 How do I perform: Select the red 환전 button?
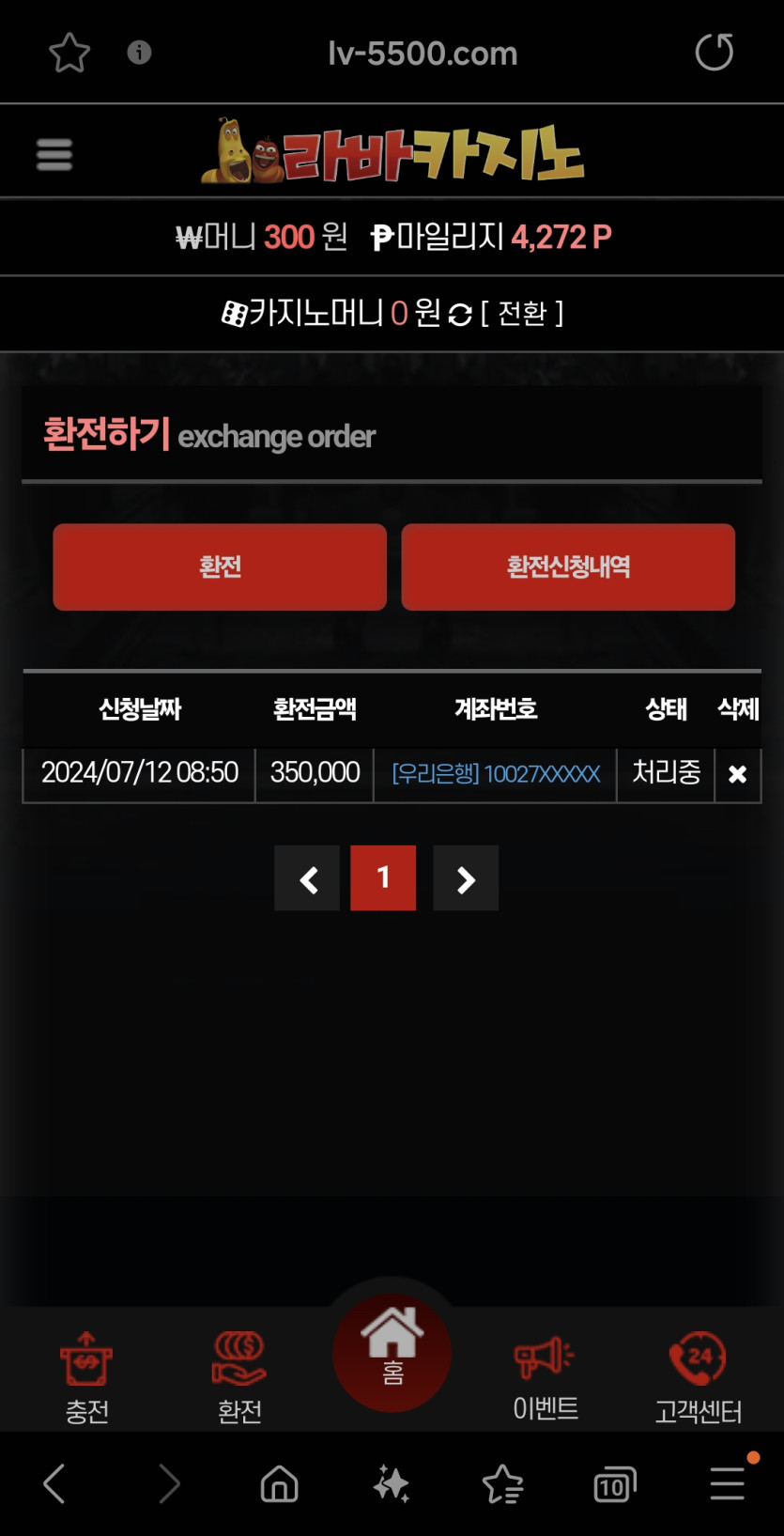[220, 567]
